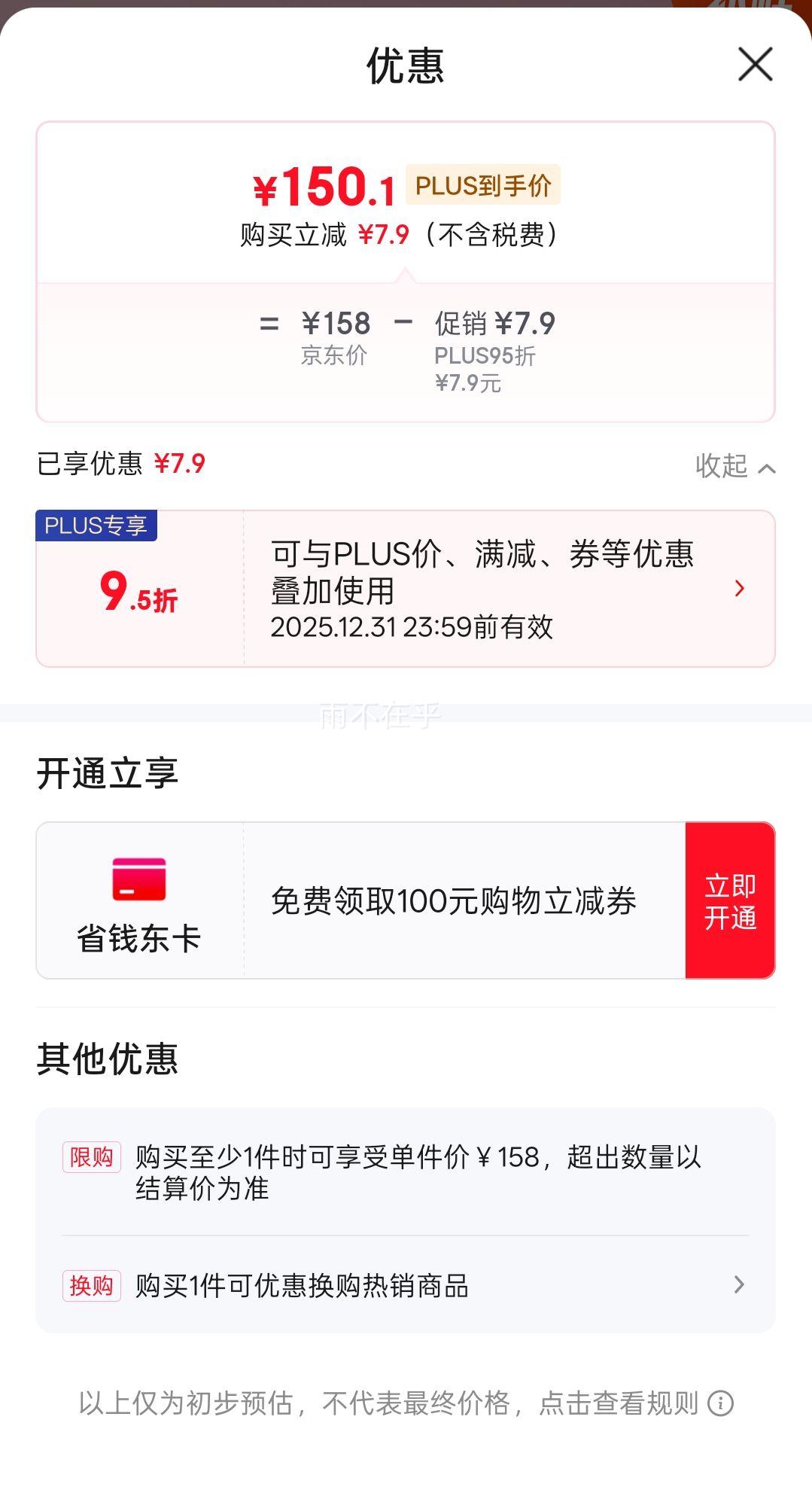
Task: Collapse the discounts with 收起
Action: (x=735, y=466)
